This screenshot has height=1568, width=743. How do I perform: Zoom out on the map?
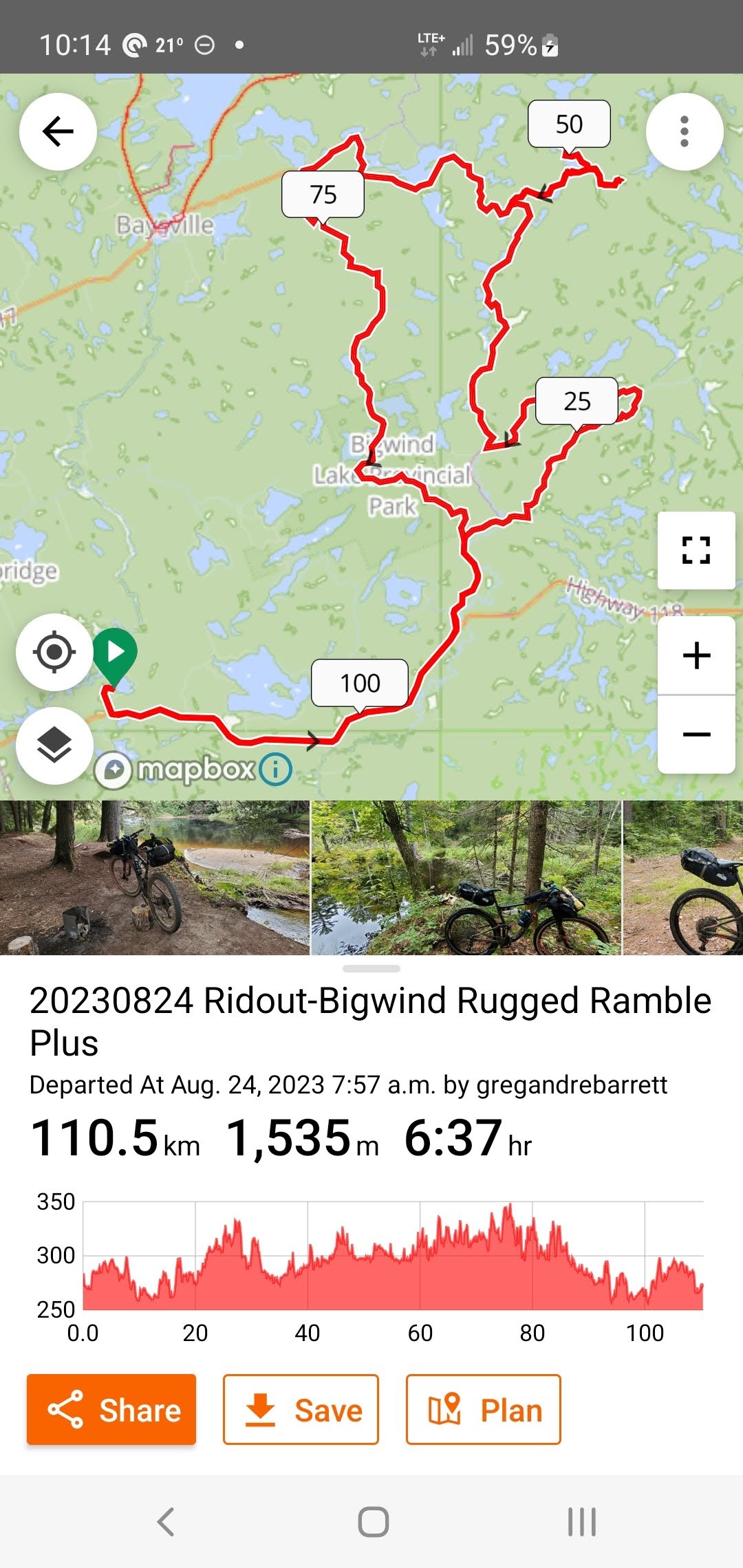tap(696, 734)
